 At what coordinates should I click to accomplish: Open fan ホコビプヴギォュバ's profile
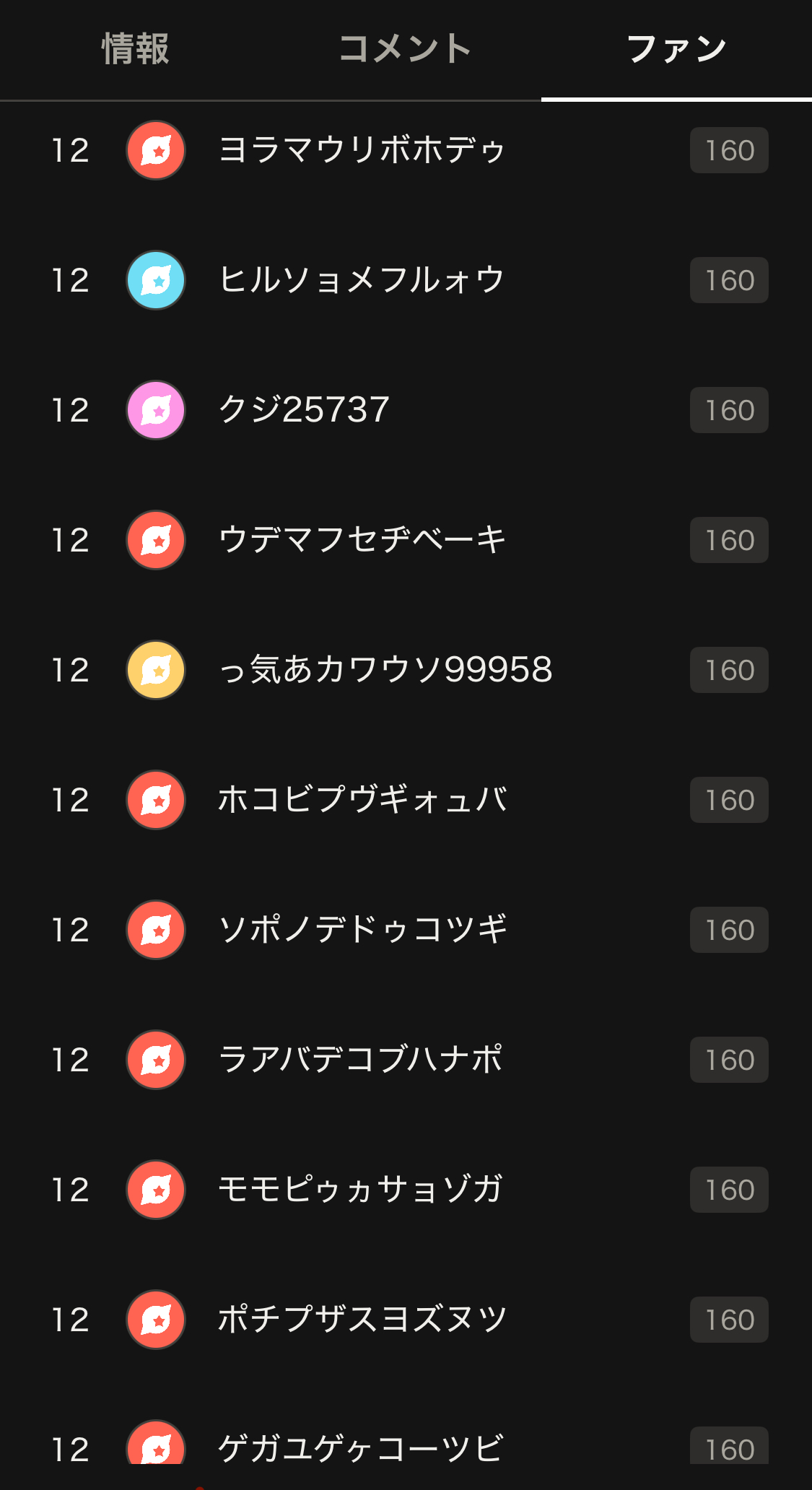(x=362, y=800)
